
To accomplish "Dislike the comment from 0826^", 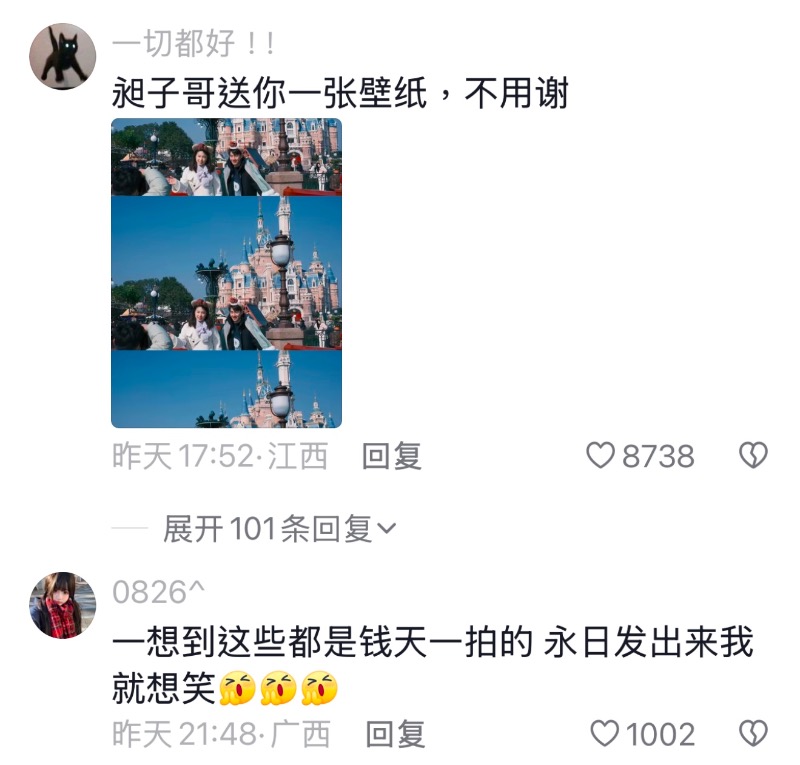I will tap(752, 735).
